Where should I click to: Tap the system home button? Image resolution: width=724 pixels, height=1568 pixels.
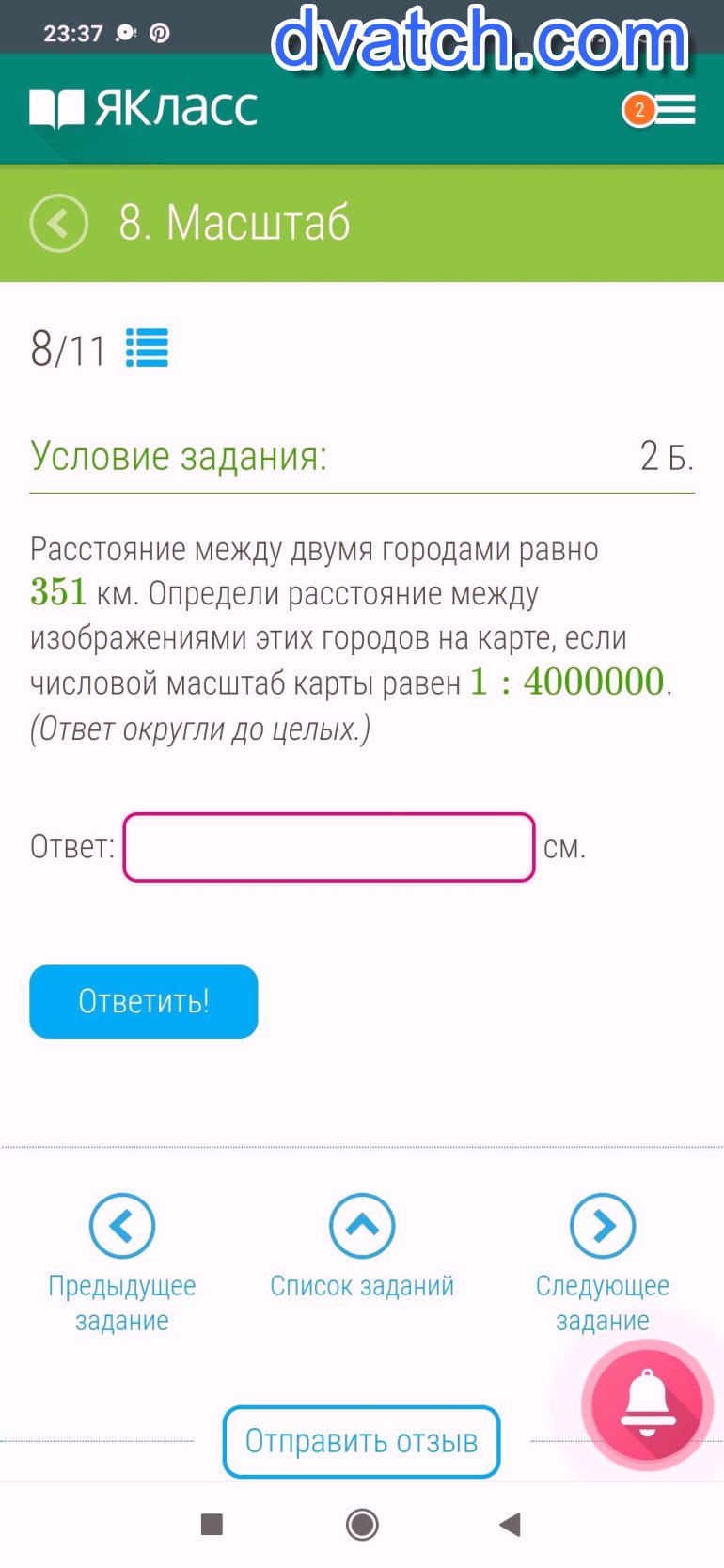362,1524
